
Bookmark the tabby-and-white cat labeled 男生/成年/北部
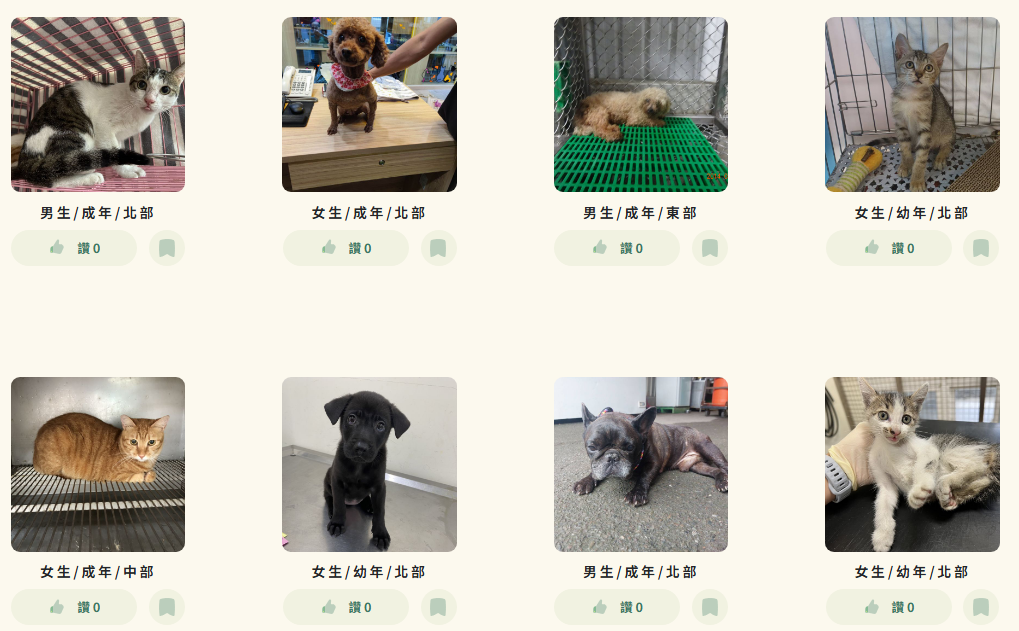167,248
